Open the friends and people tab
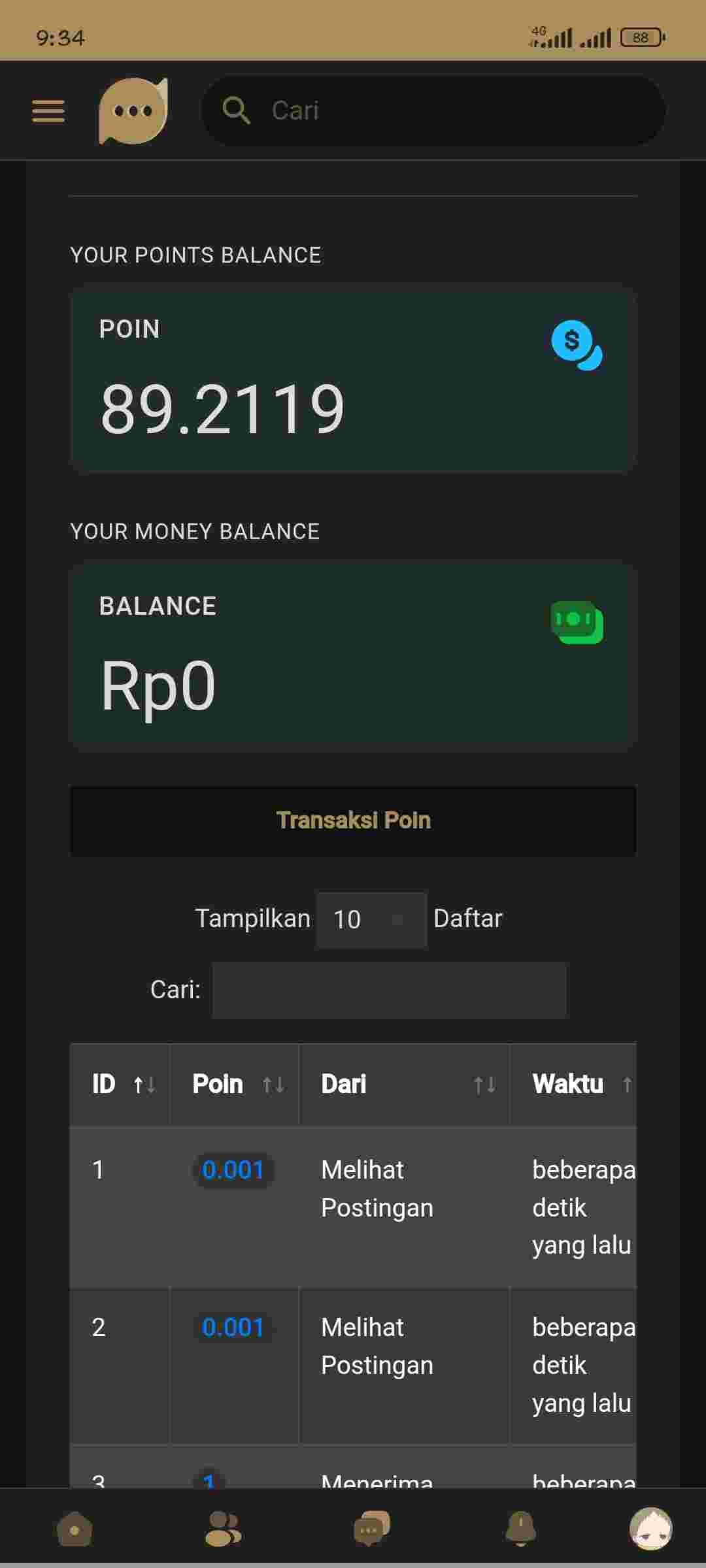 tap(223, 1529)
